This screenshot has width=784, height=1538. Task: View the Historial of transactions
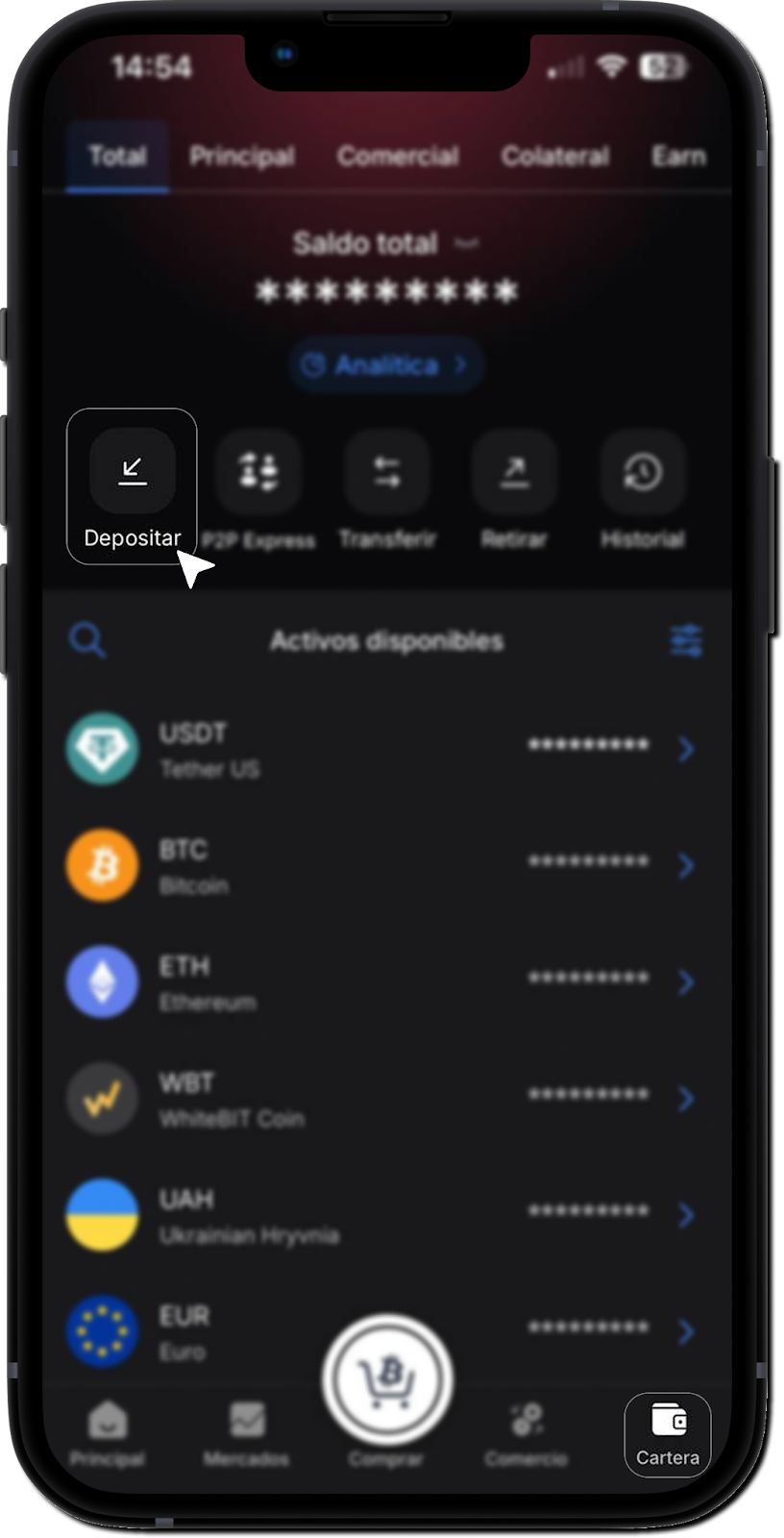coord(642,485)
